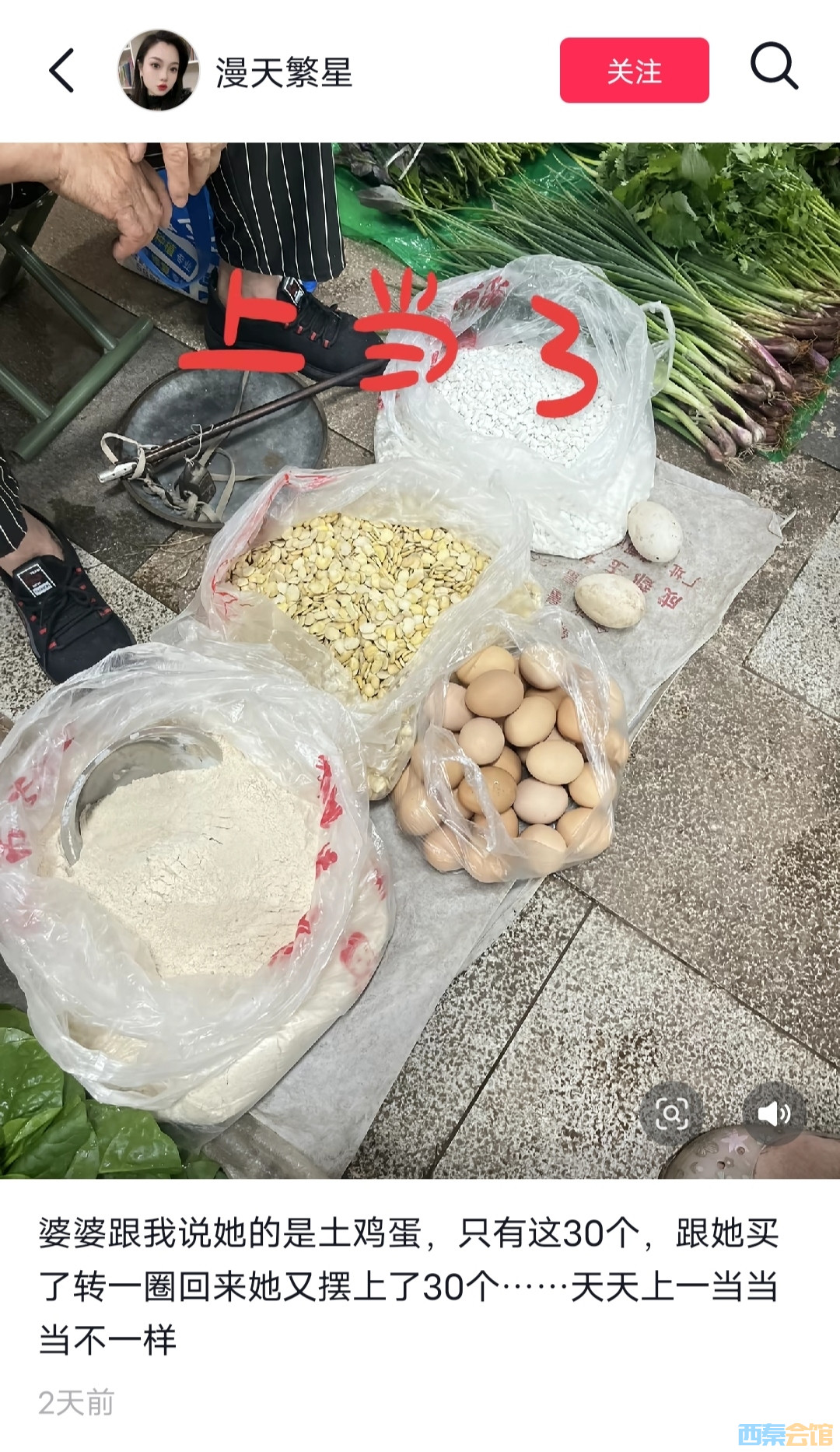Open the market stall photo full screen

coord(420,661)
